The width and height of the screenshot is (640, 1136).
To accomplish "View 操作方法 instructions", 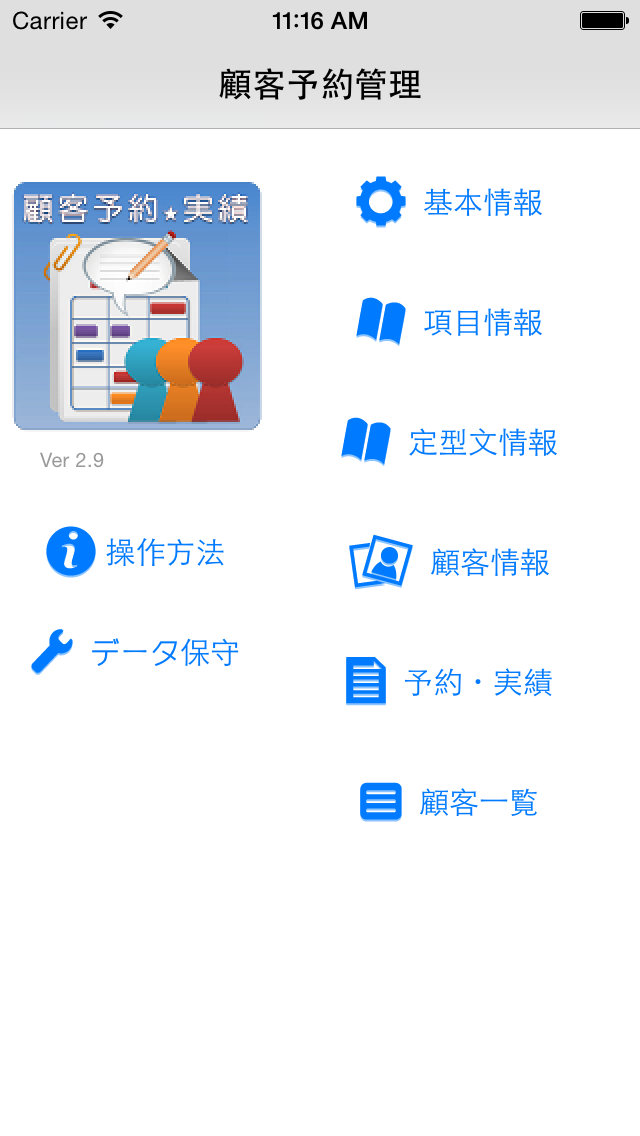I will click(136, 552).
